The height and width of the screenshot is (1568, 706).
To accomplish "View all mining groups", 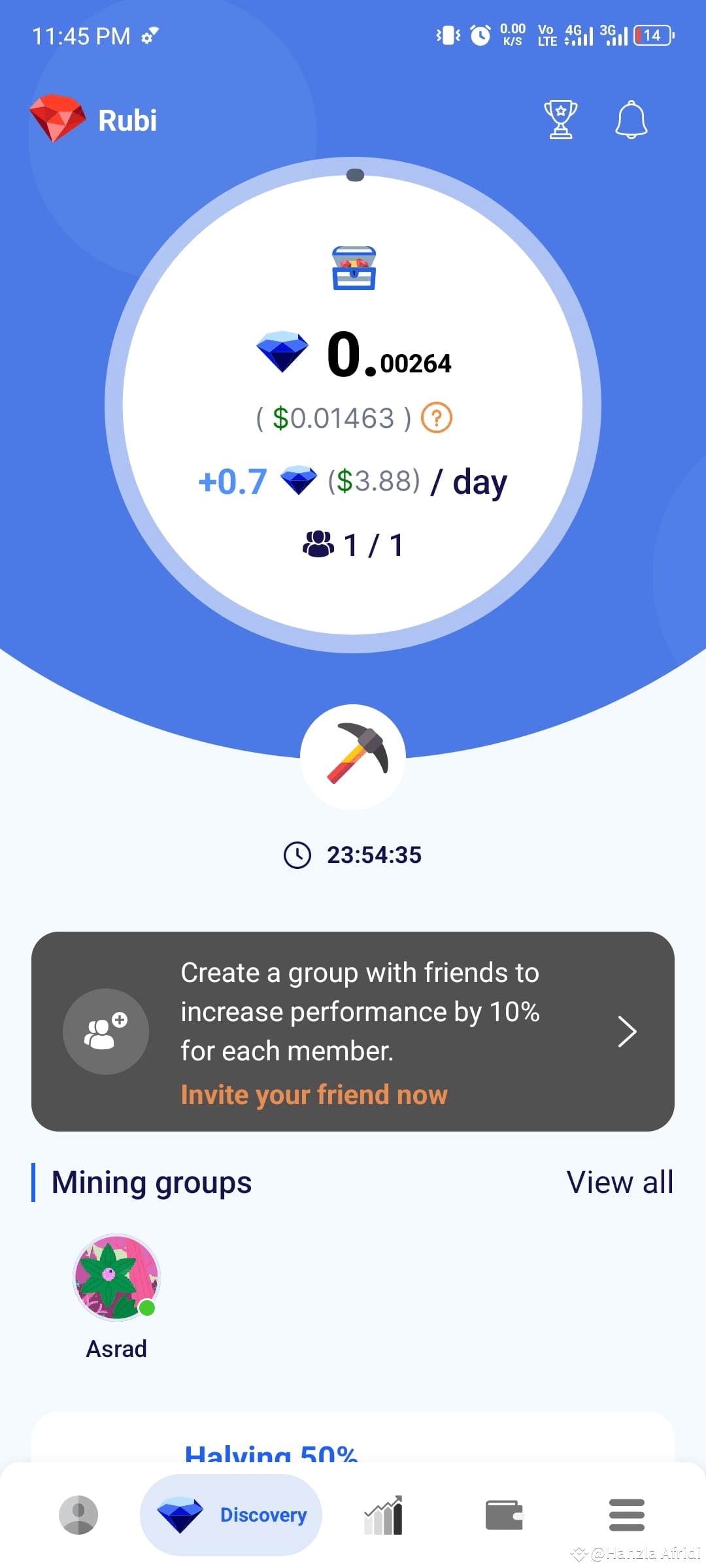I will (619, 1181).
